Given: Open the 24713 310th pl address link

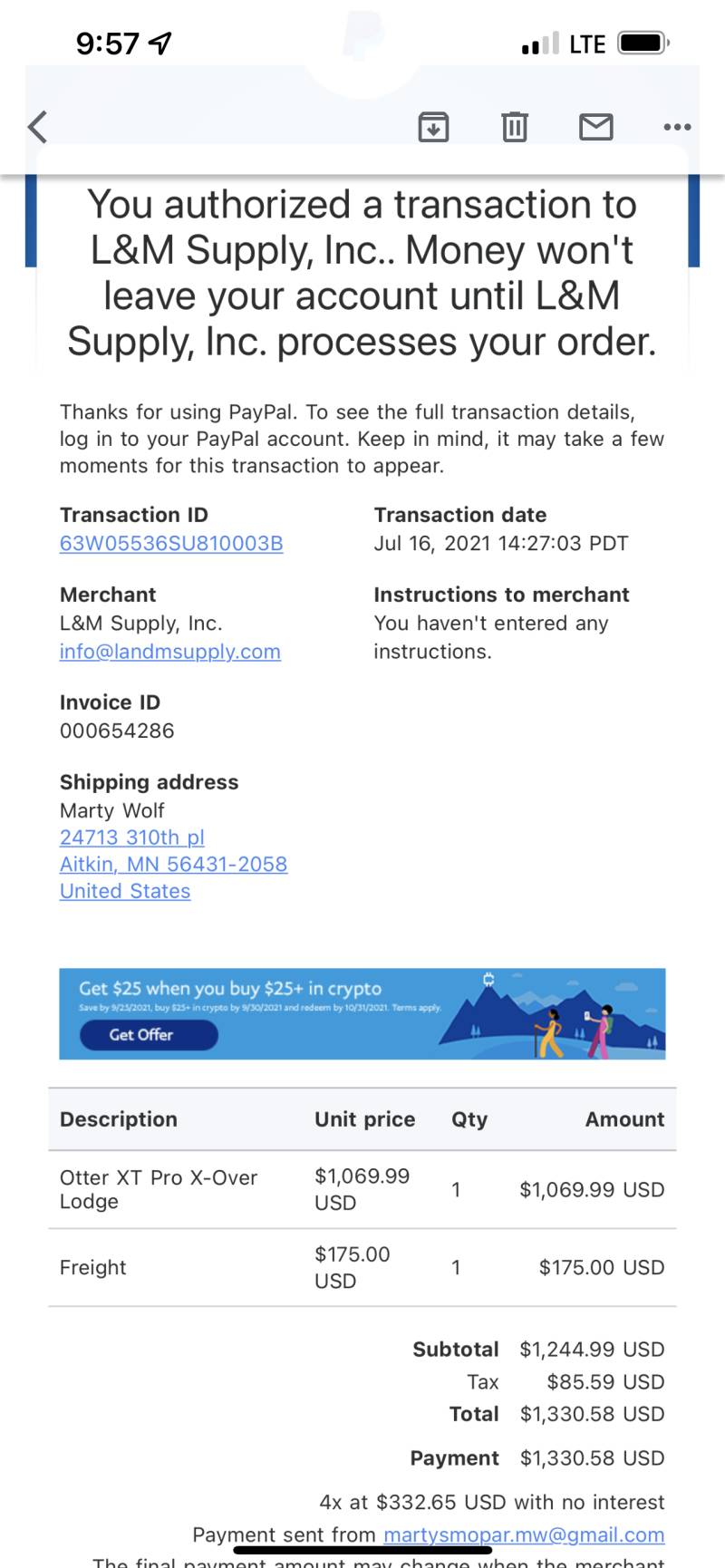Looking at the screenshot, I should (x=132, y=837).
